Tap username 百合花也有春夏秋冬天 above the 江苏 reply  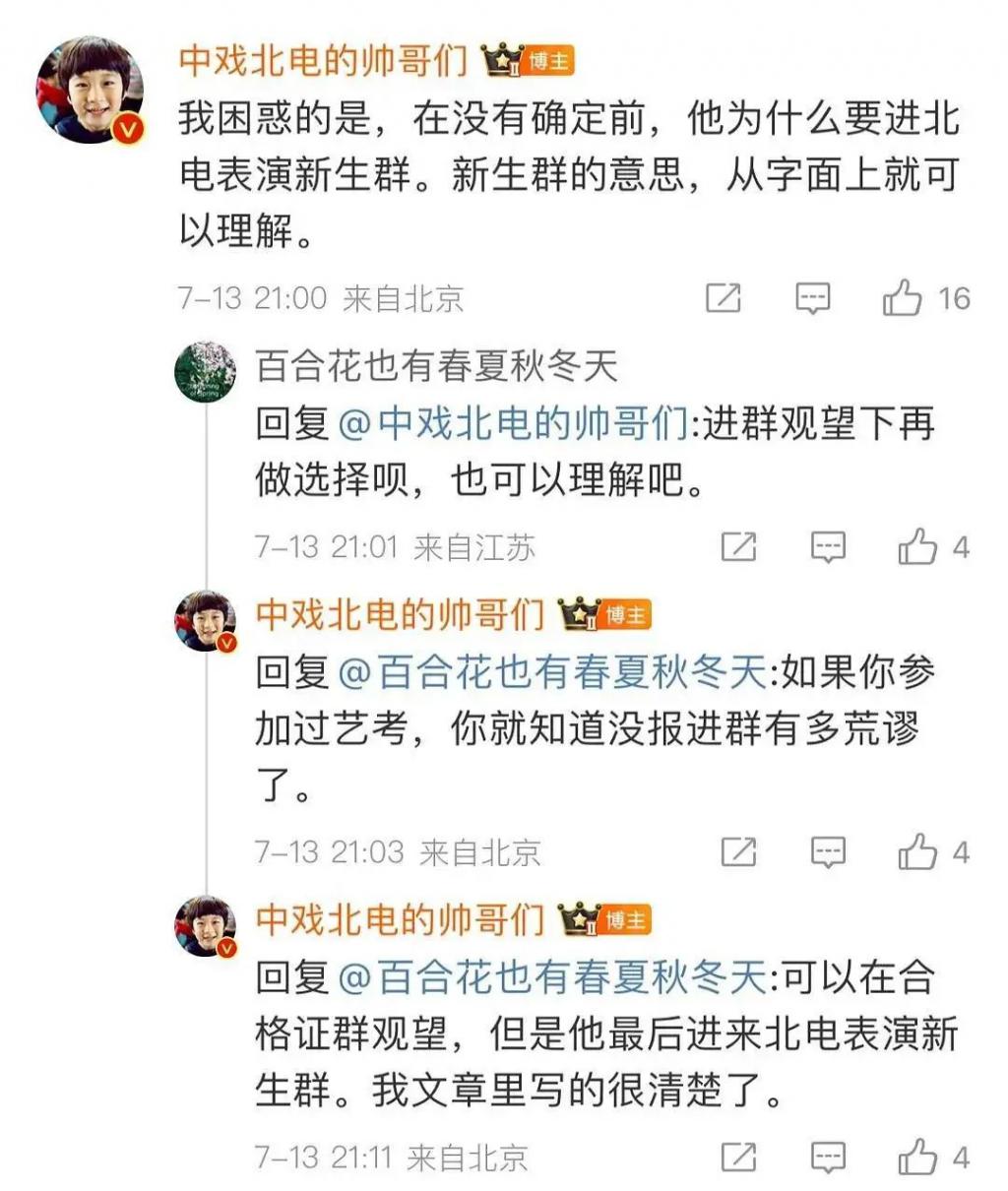pos(436,367)
